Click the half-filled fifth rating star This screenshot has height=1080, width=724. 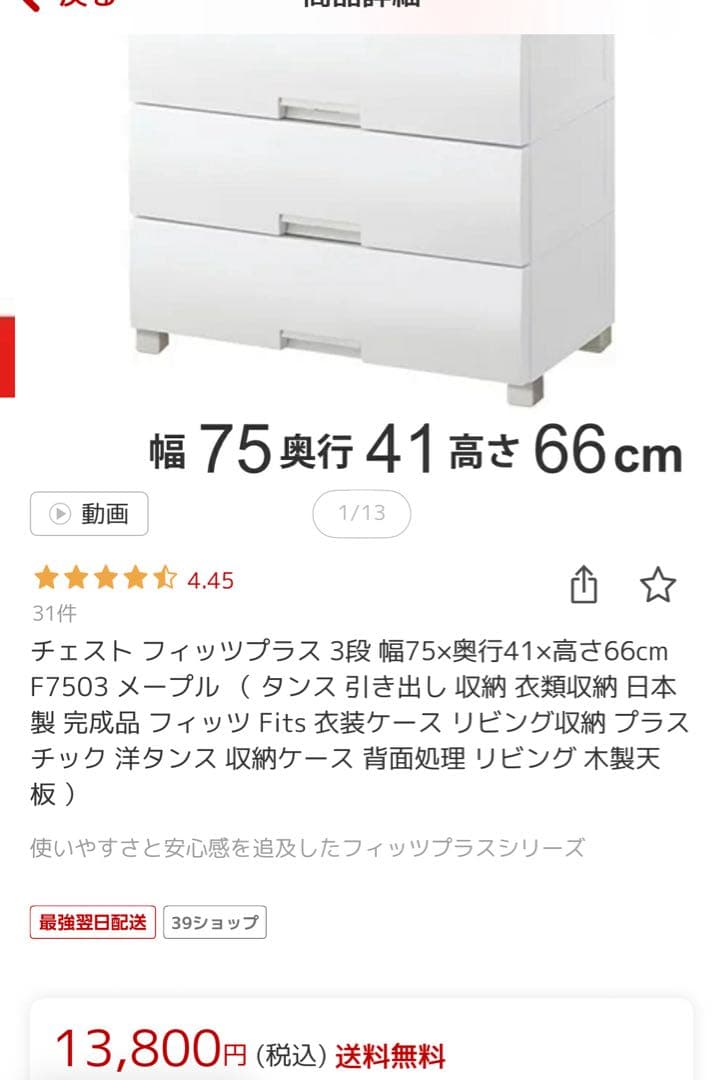[163, 578]
